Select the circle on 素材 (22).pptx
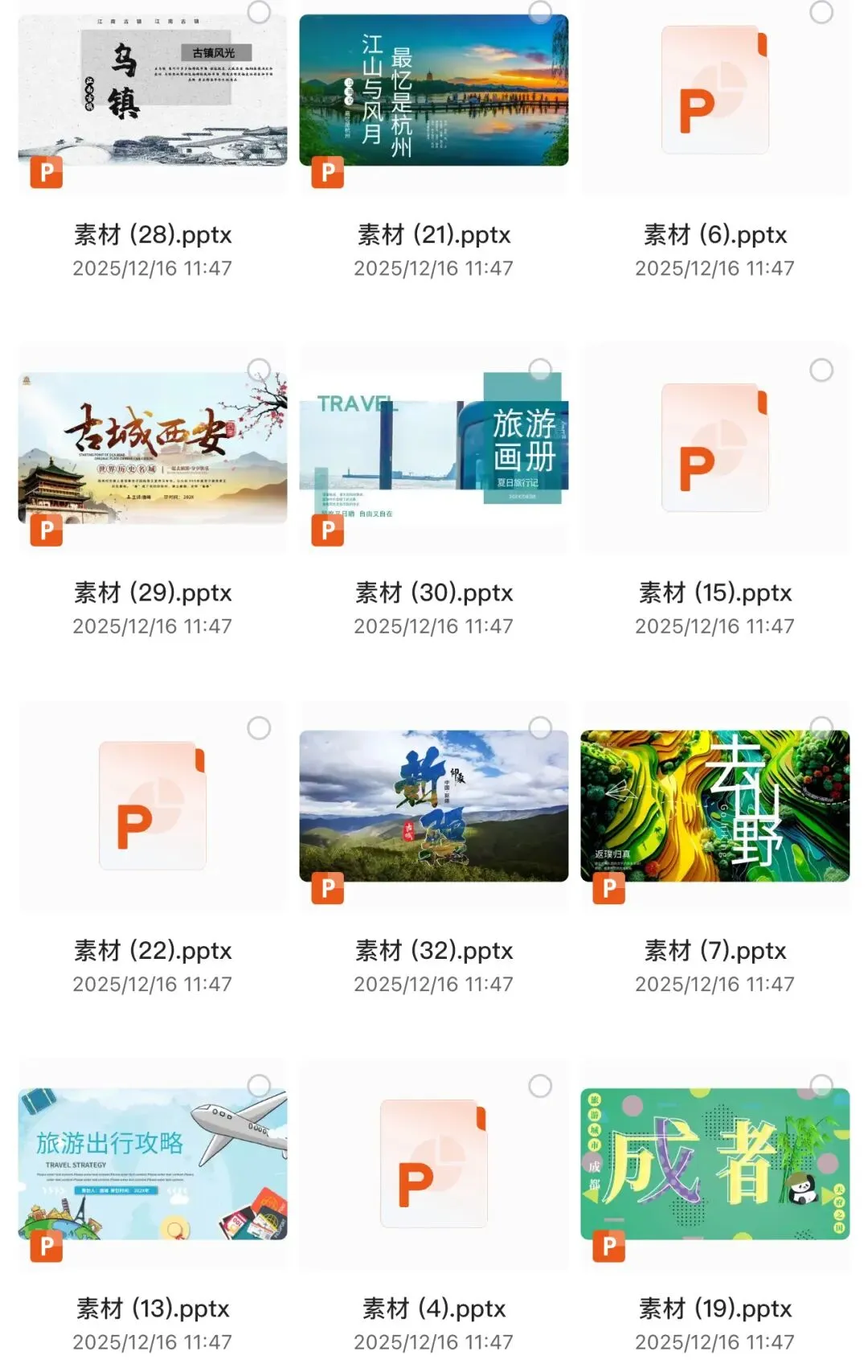868x1372 pixels. tap(259, 728)
